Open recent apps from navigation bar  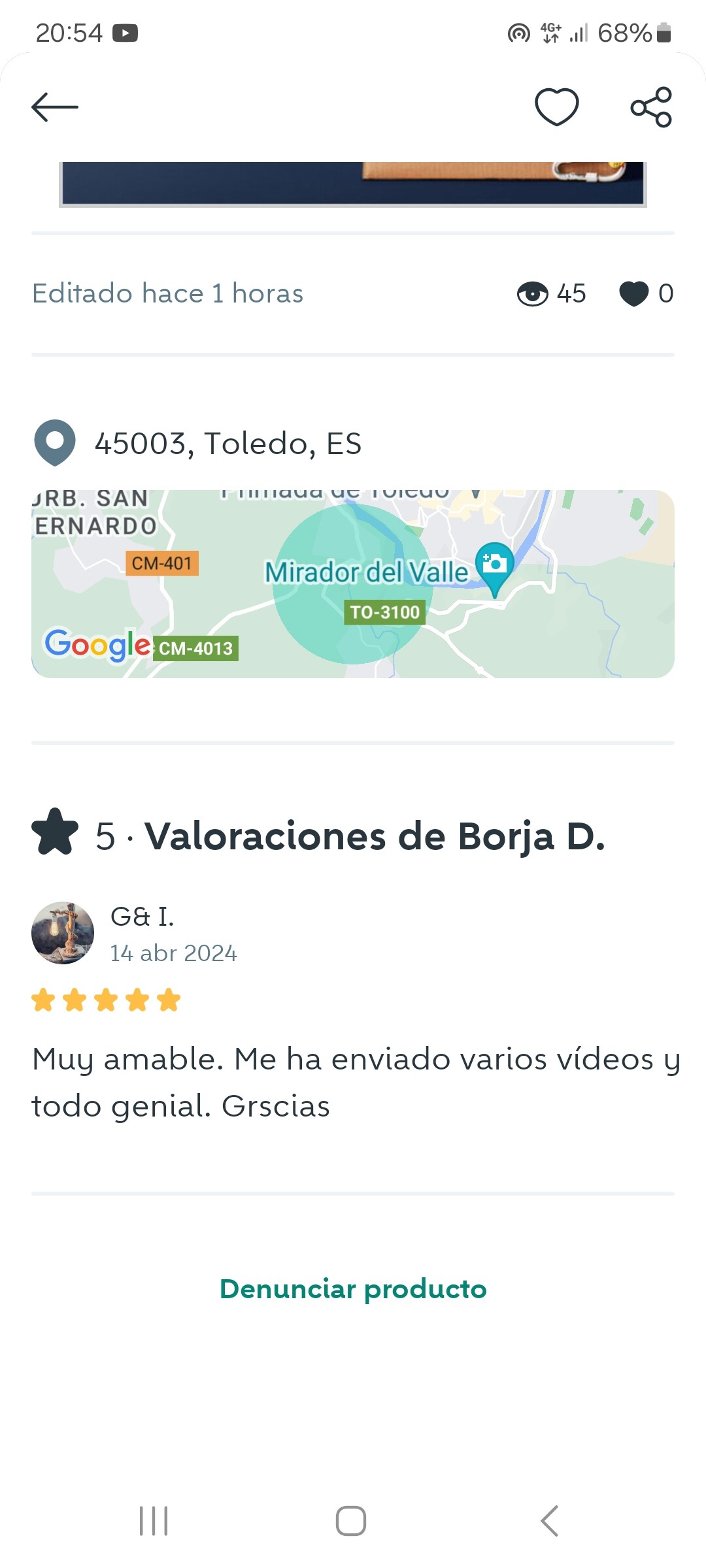pos(154,1521)
